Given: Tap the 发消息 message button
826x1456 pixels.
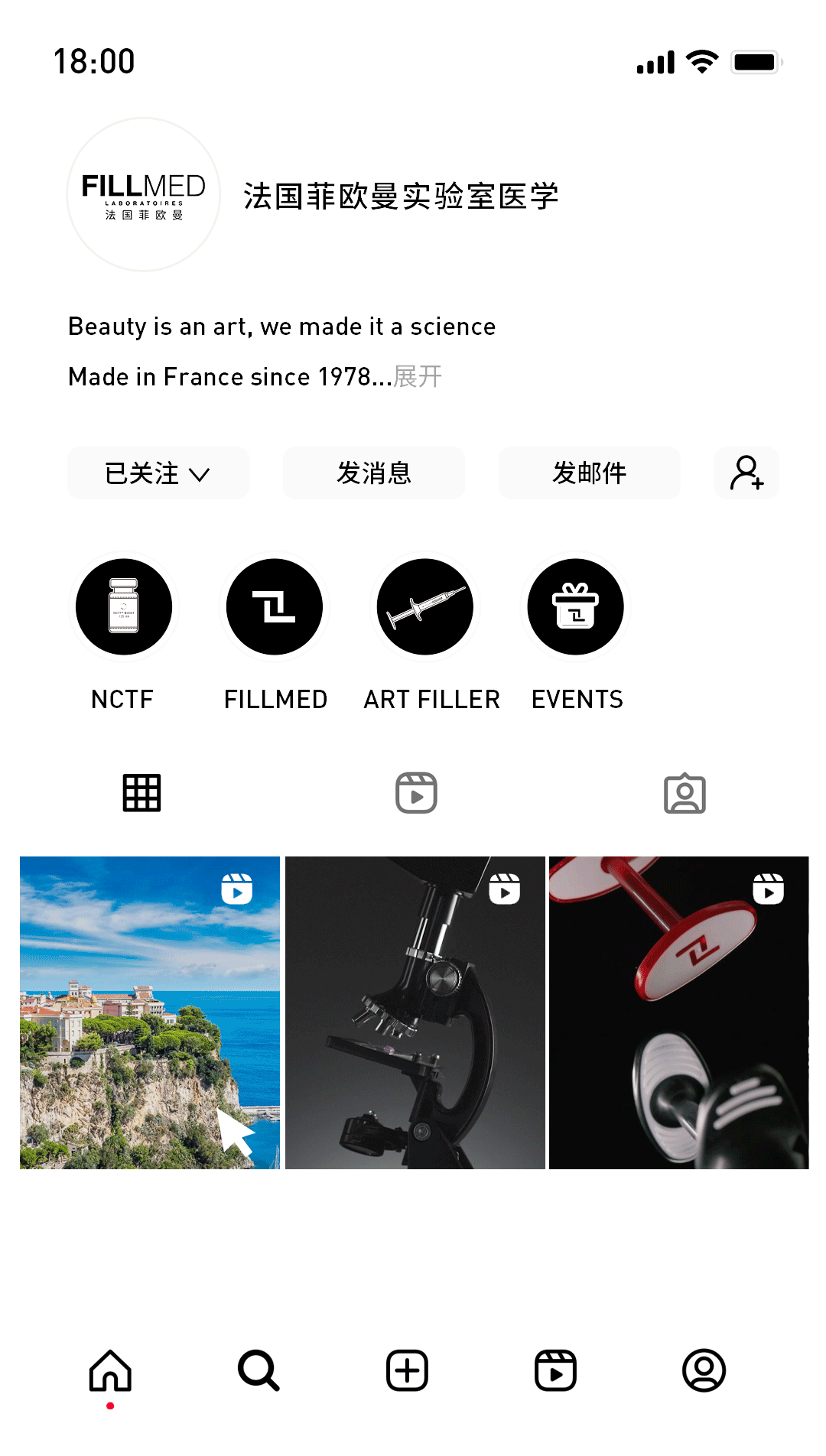Looking at the screenshot, I should (374, 473).
